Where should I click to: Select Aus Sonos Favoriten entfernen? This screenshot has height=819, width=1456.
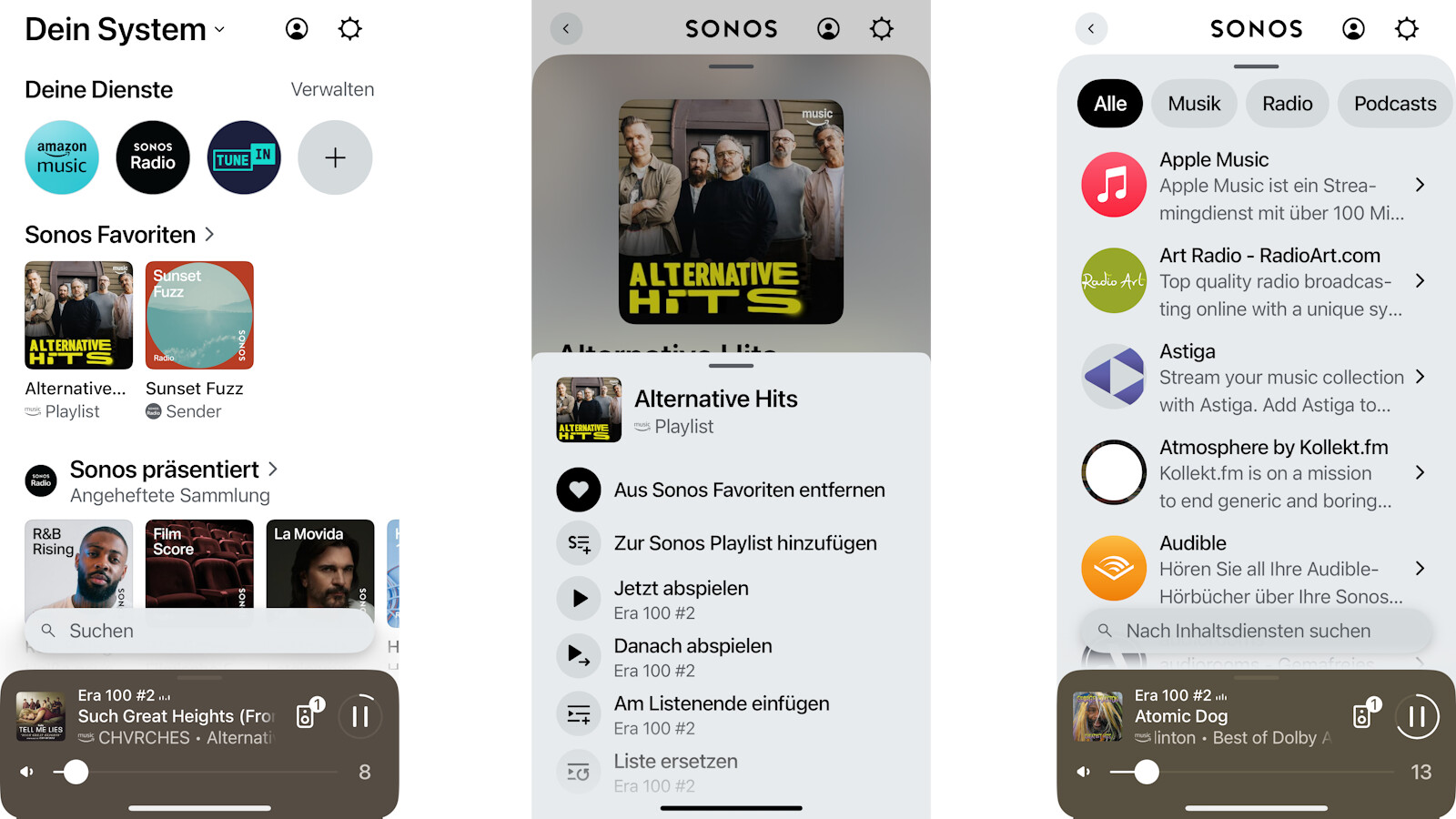748,490
